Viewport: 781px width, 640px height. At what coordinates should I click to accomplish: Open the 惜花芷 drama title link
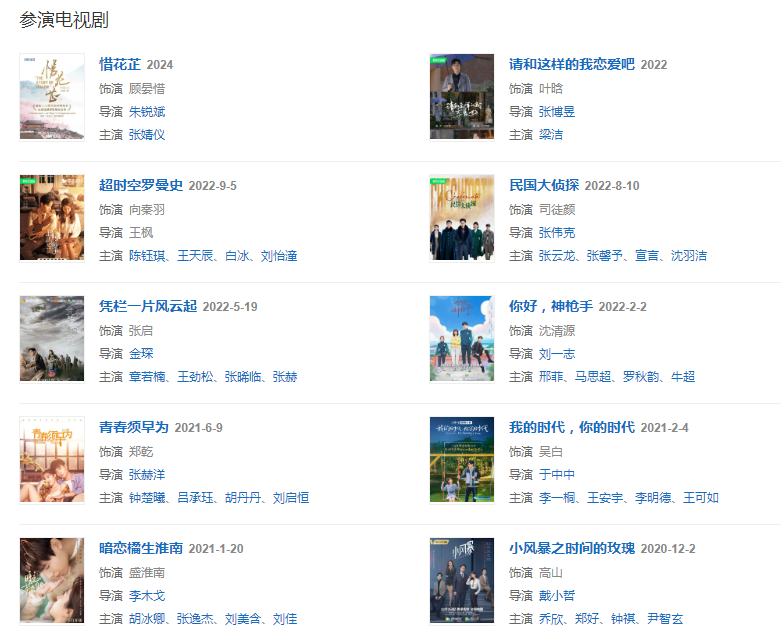pyautogui.click(x=120, y=65)
